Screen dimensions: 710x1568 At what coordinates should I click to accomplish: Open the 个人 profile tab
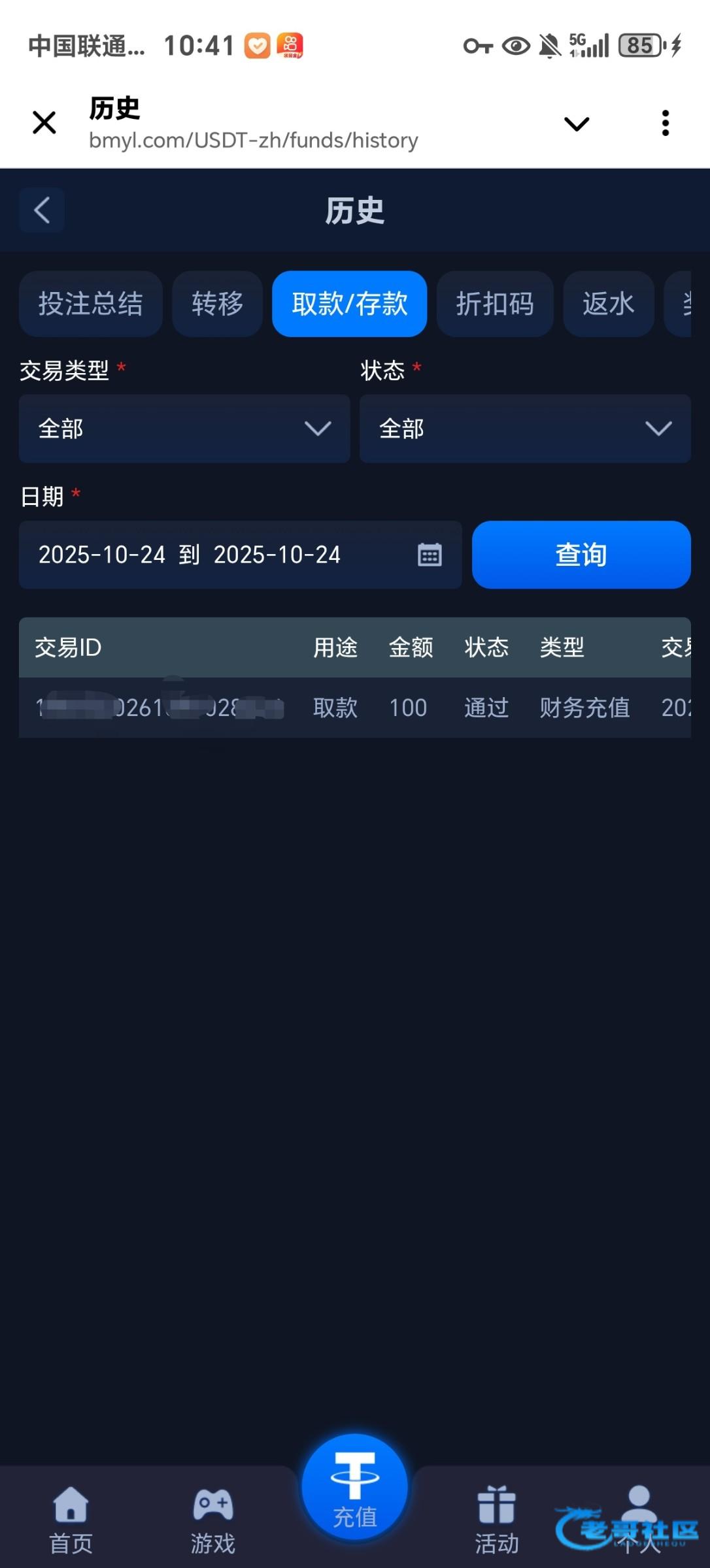pos(638,1519)
